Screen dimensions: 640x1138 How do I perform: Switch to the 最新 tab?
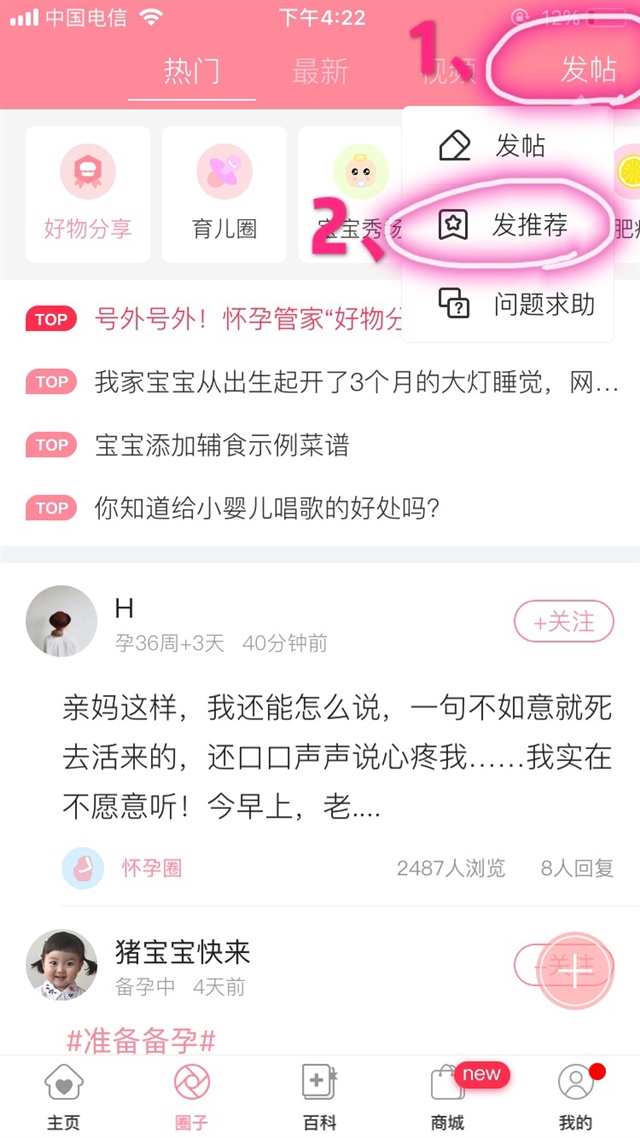pos(320,71)
